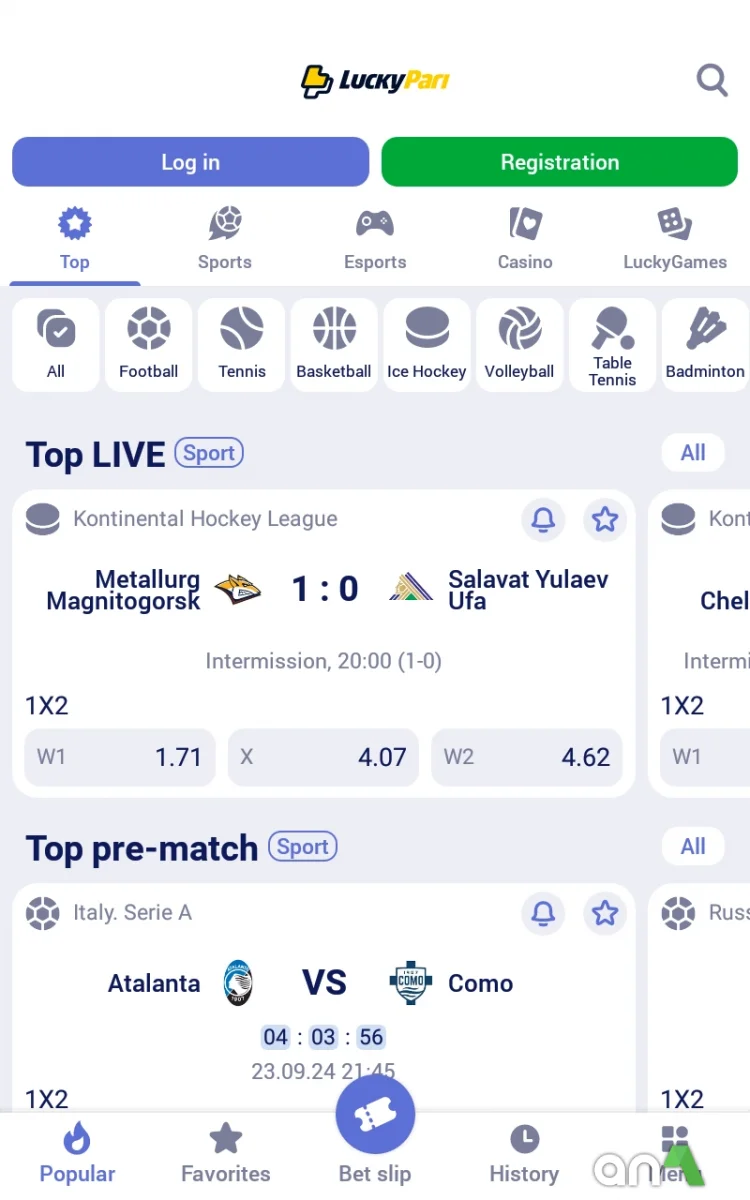The image size is (750, 1200).
Task: Switch to the Sports tab
Action: coord(224,239)
